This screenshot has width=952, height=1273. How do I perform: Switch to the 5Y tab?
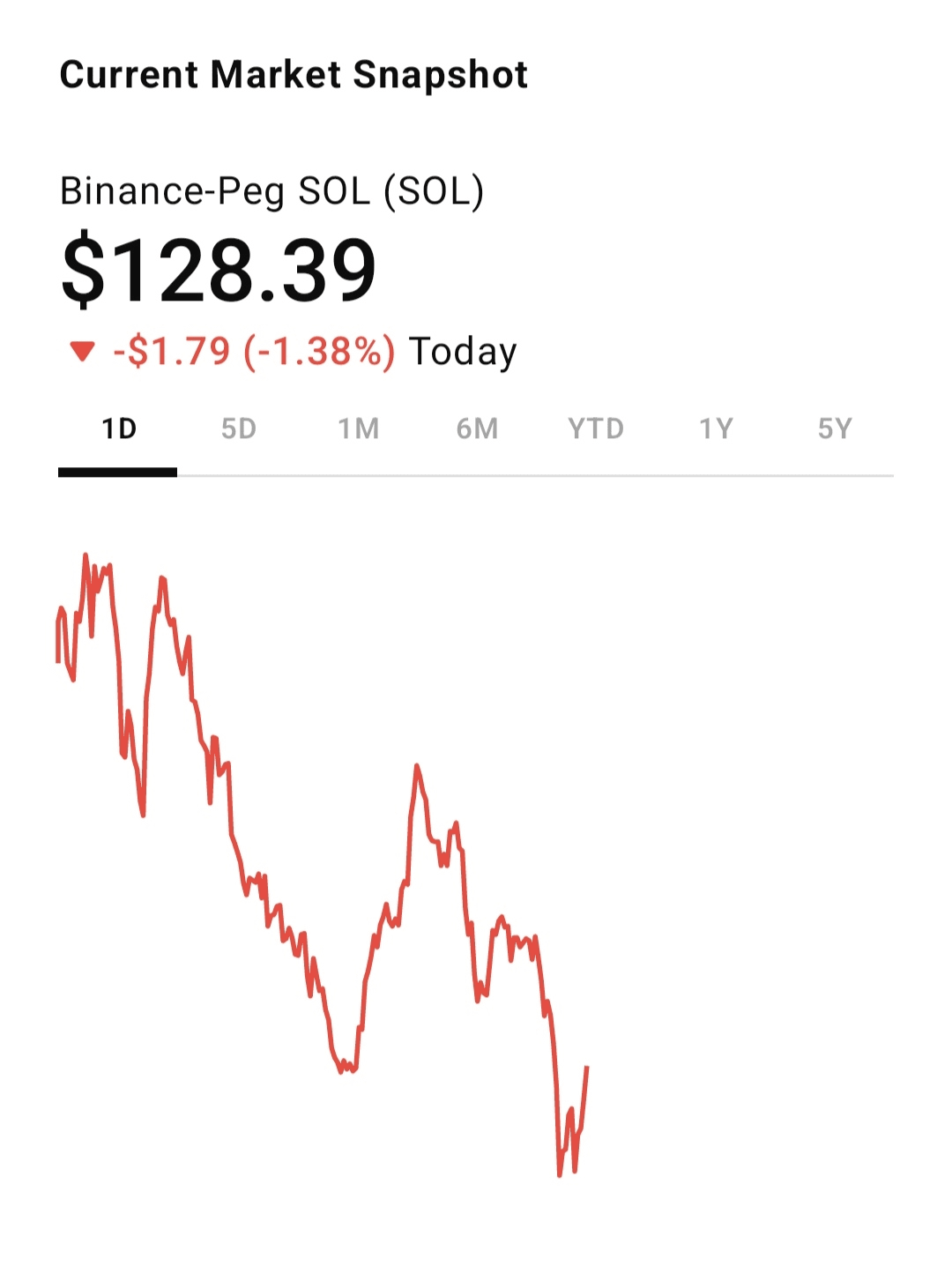coord(835,429)
